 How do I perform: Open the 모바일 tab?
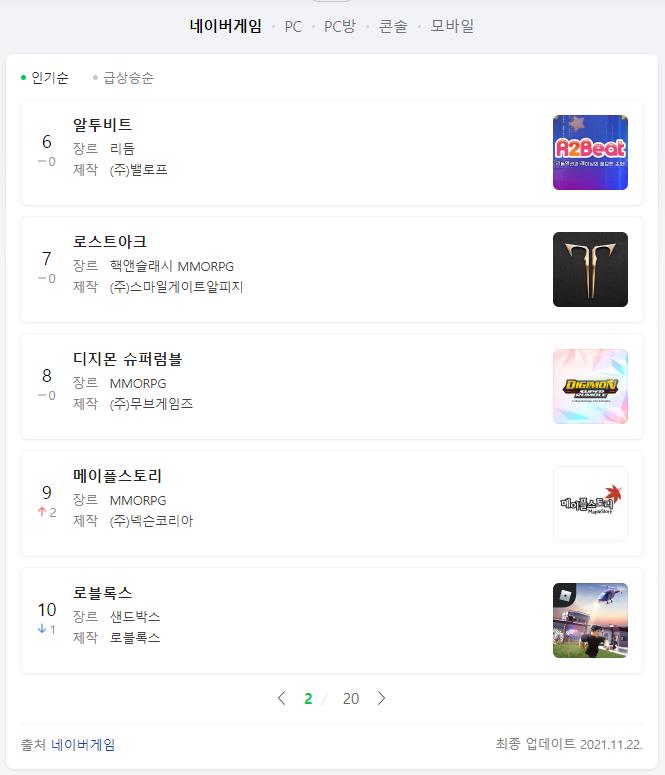(x=452, y=27)
